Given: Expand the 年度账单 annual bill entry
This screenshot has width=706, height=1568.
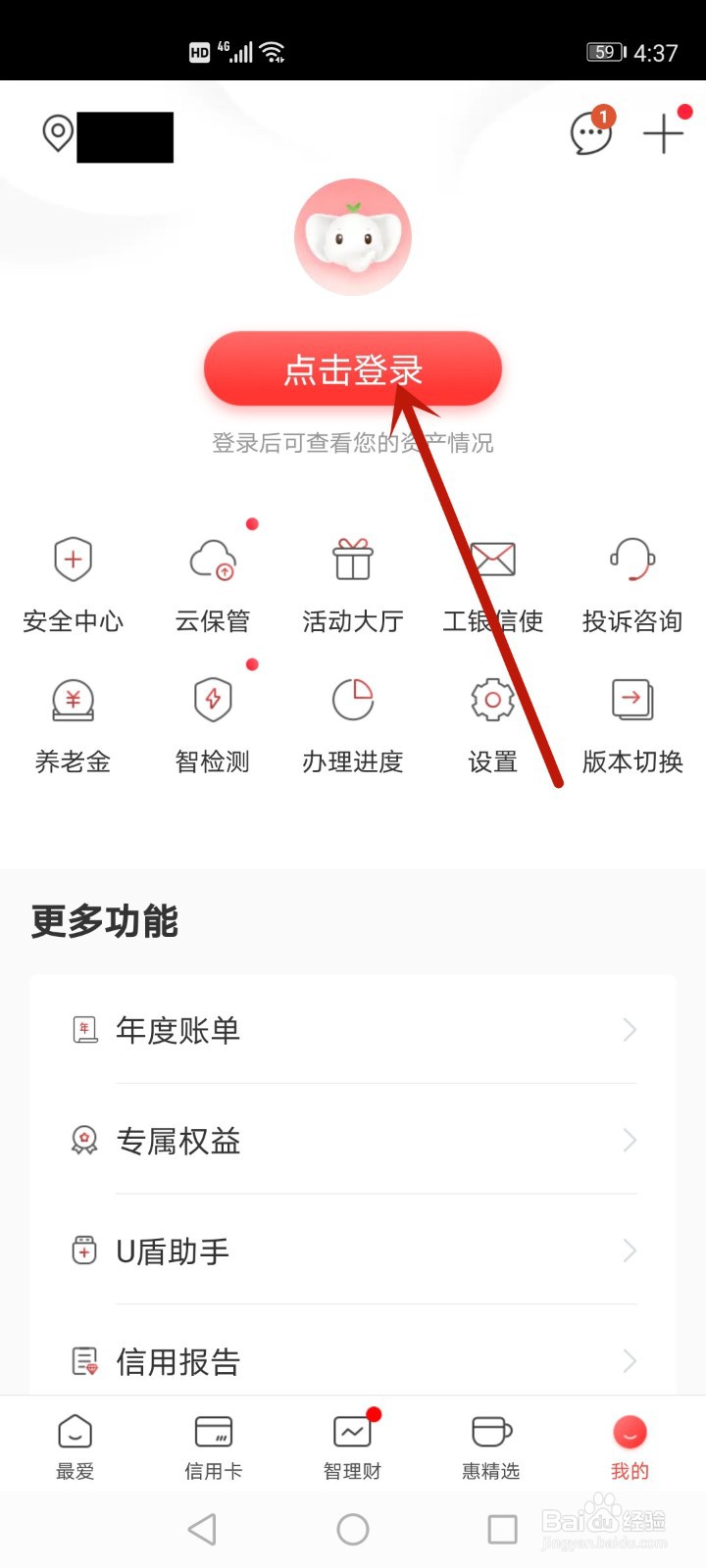Looking at the screenshot, I should 353,1029.
